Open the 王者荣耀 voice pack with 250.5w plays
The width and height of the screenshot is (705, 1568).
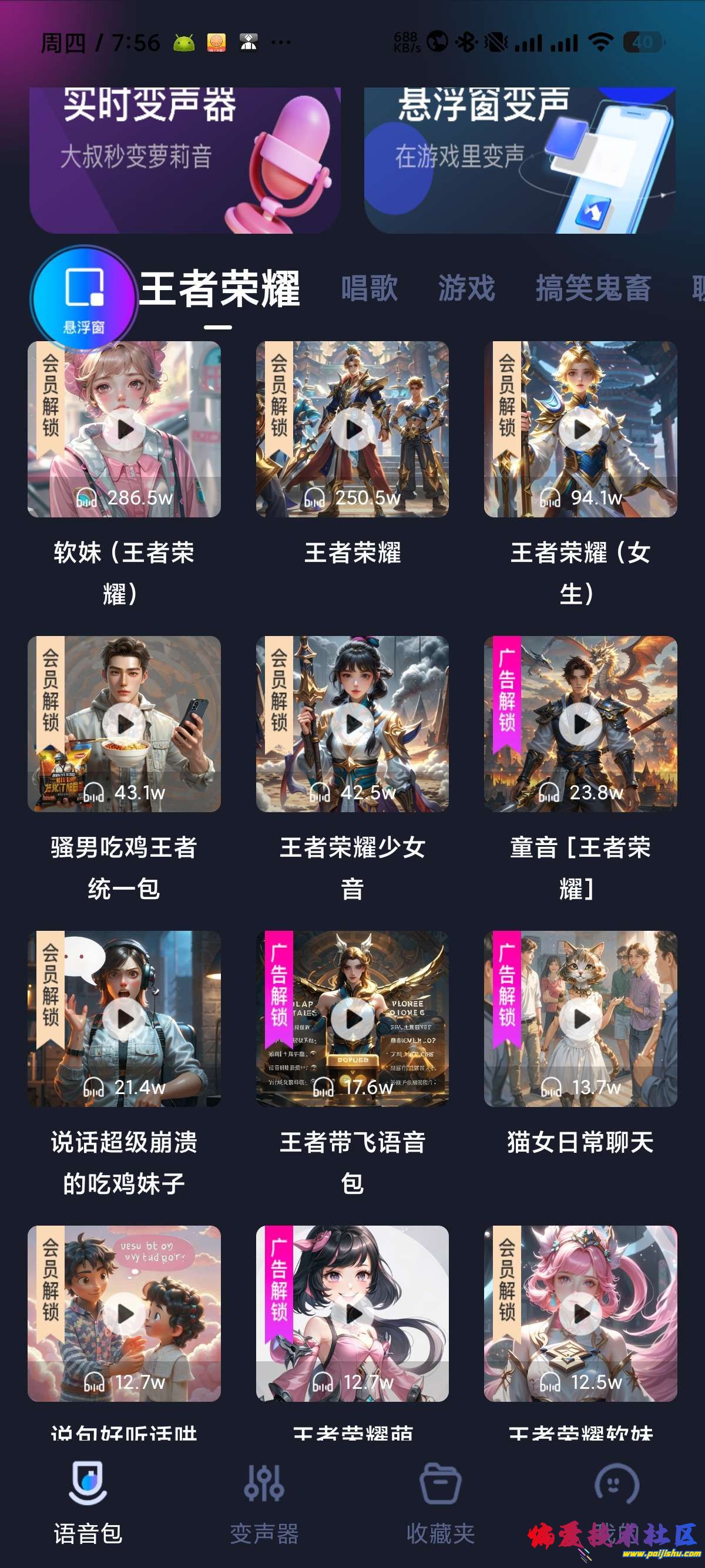tap(352, 429)
